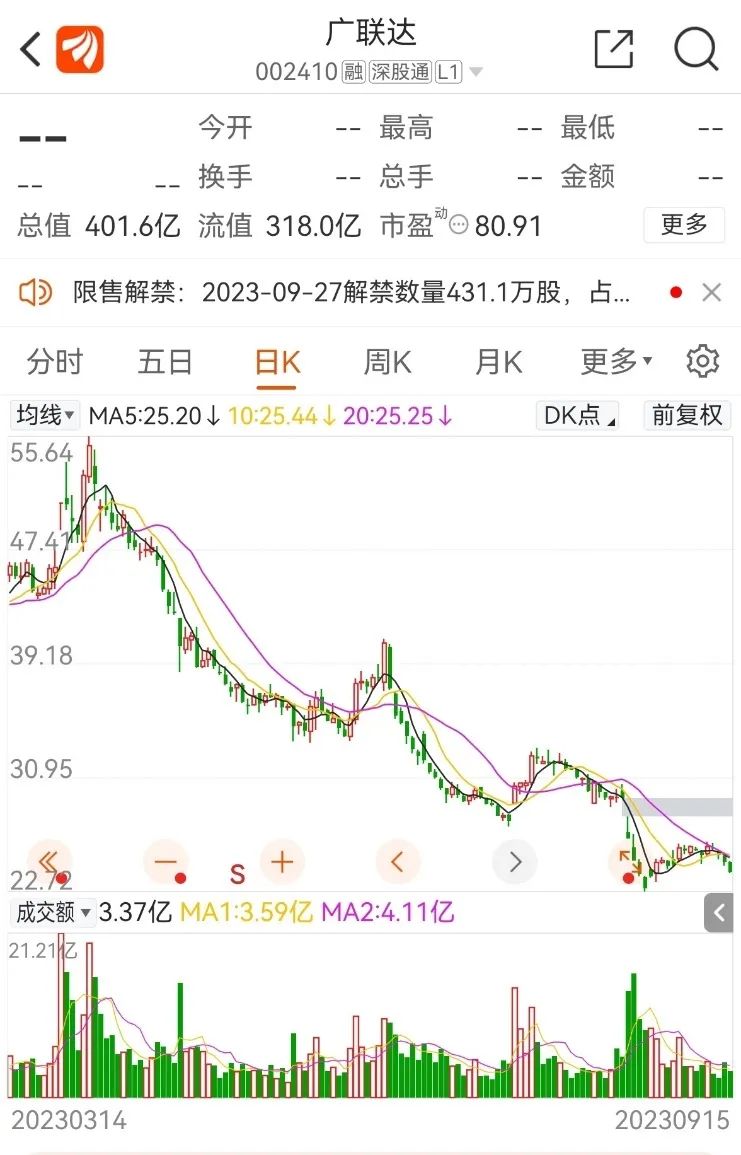741x1155 pixels.
Task: Open the DK点 option
Action: point(578,415)
